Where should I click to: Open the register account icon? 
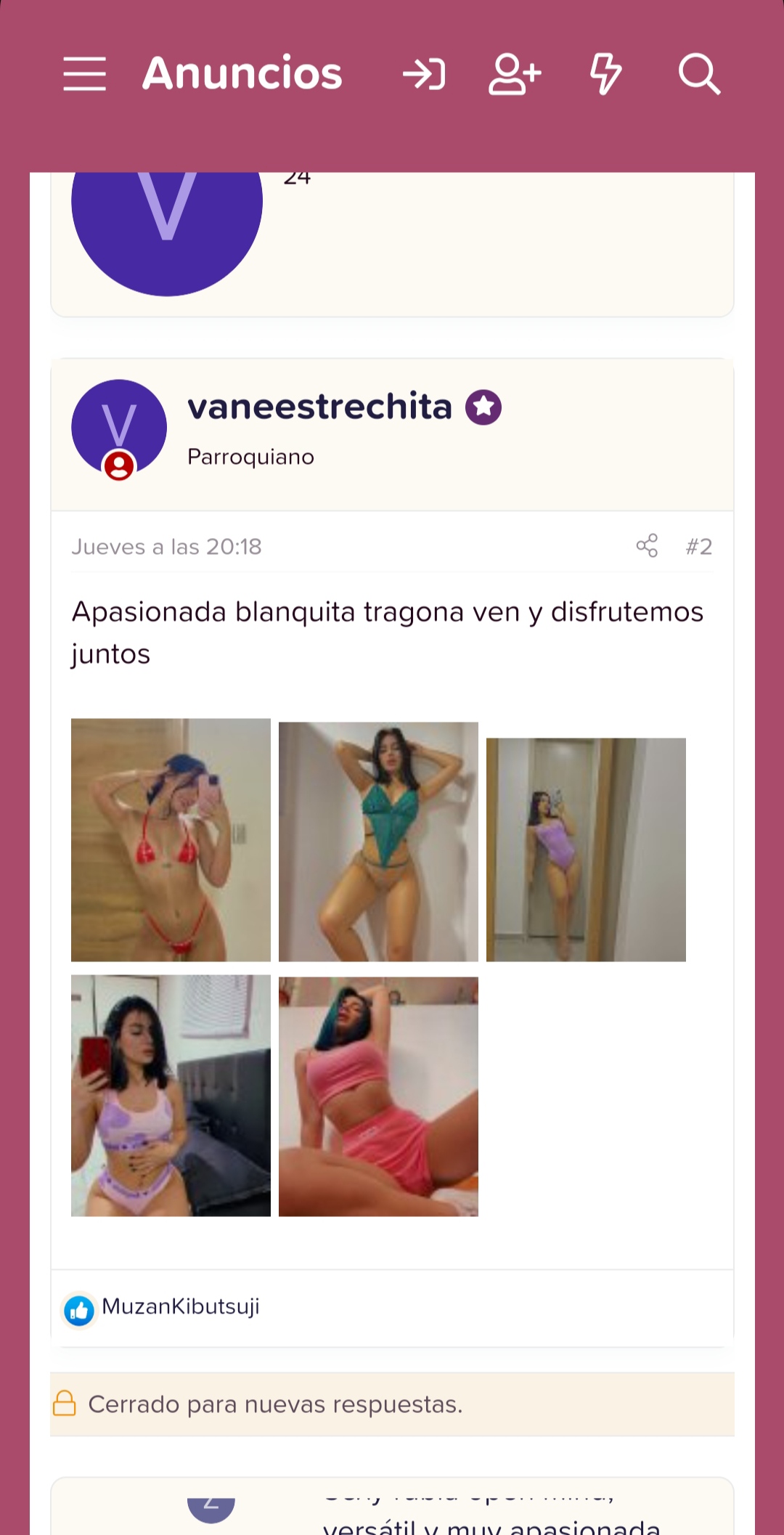click(515, 74)
